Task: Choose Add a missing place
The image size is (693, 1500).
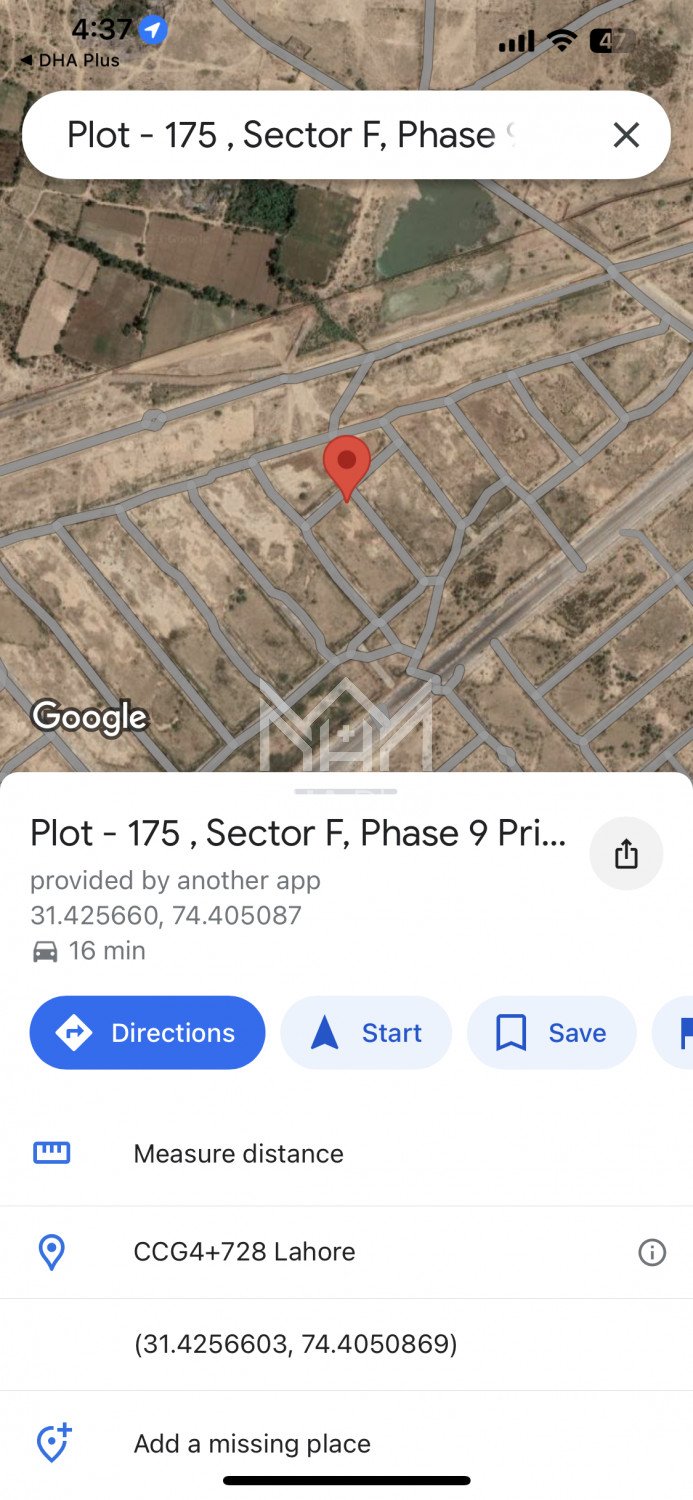Action: [252, 1443]
